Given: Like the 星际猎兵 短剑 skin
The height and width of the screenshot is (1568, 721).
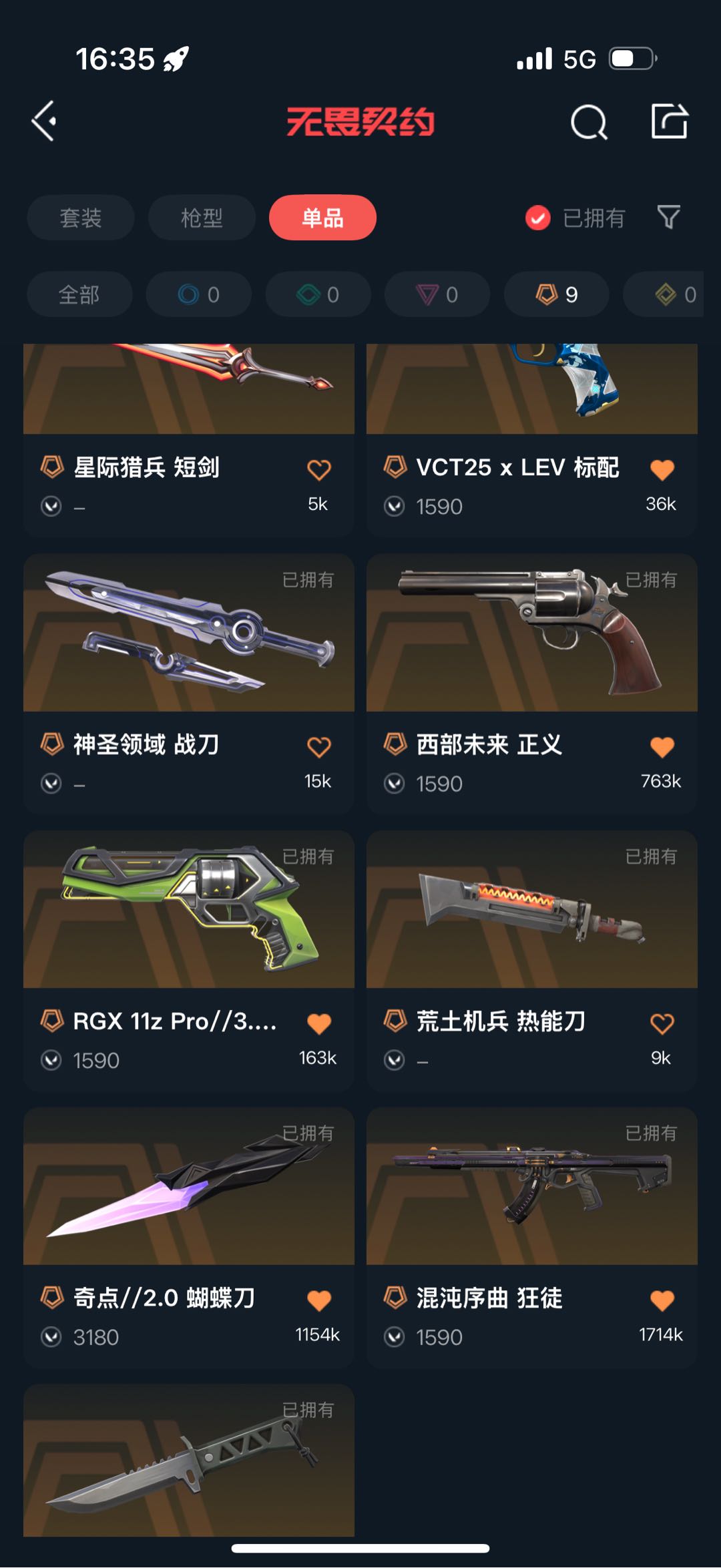Looking at the screenshot, I should click(x=319, y=470).
